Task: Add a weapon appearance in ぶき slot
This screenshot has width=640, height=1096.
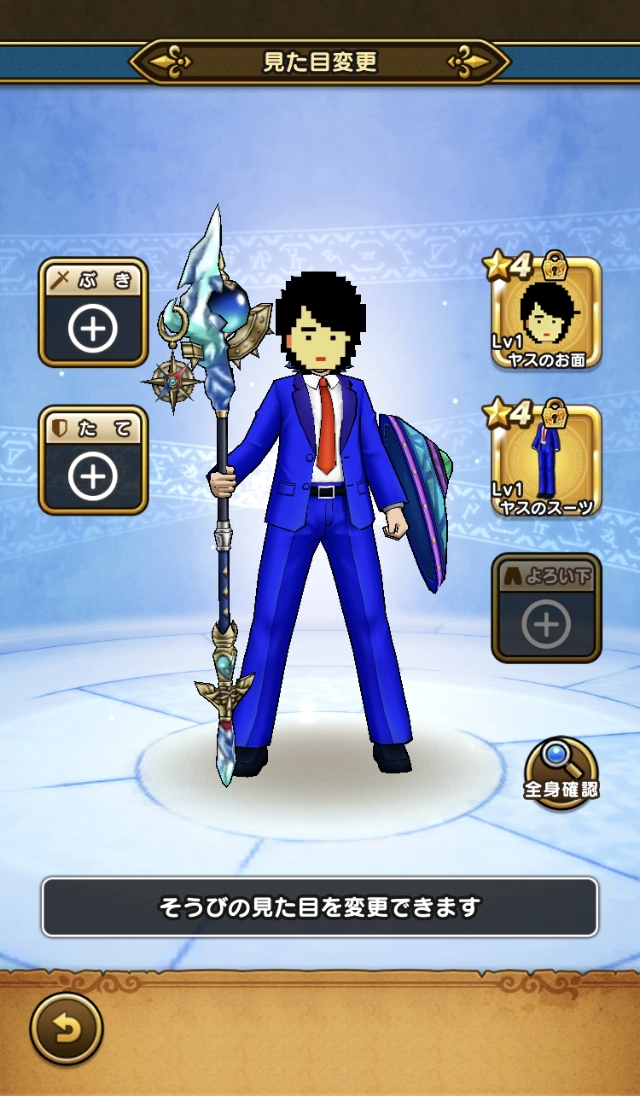Action: [93, 312]
